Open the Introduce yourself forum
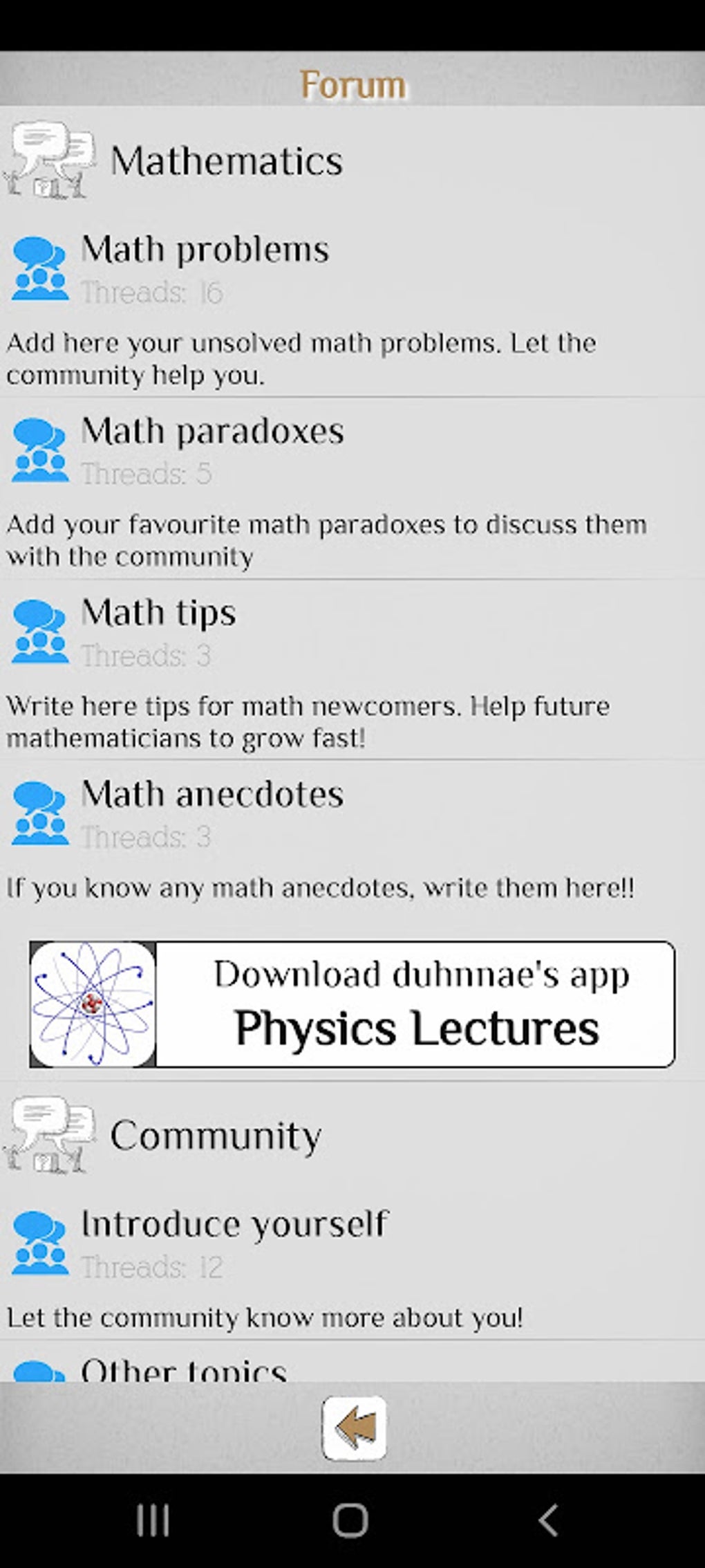Viewport: 705px width, 1568px height. (x=234, y=1225)
